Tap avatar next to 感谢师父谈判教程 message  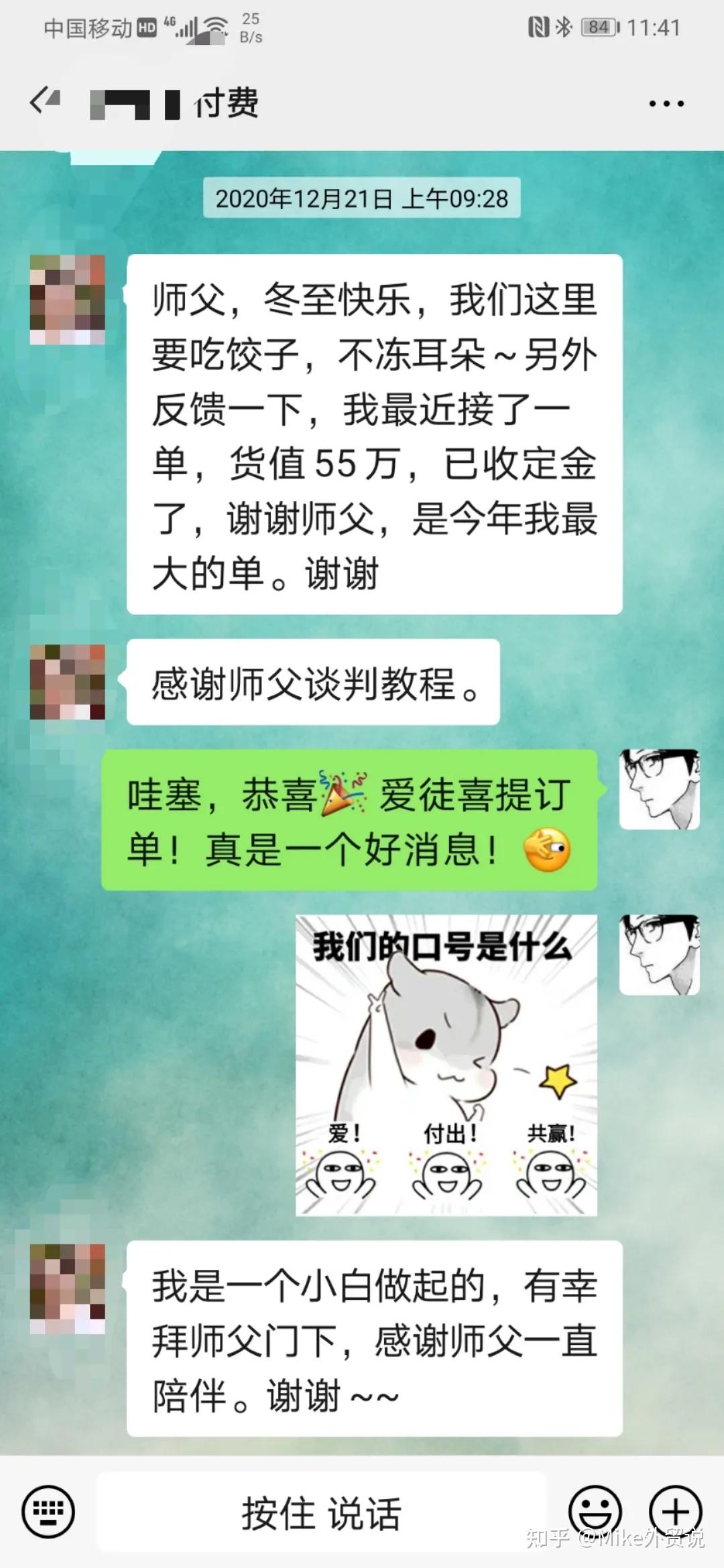click(x=68, y=681)
